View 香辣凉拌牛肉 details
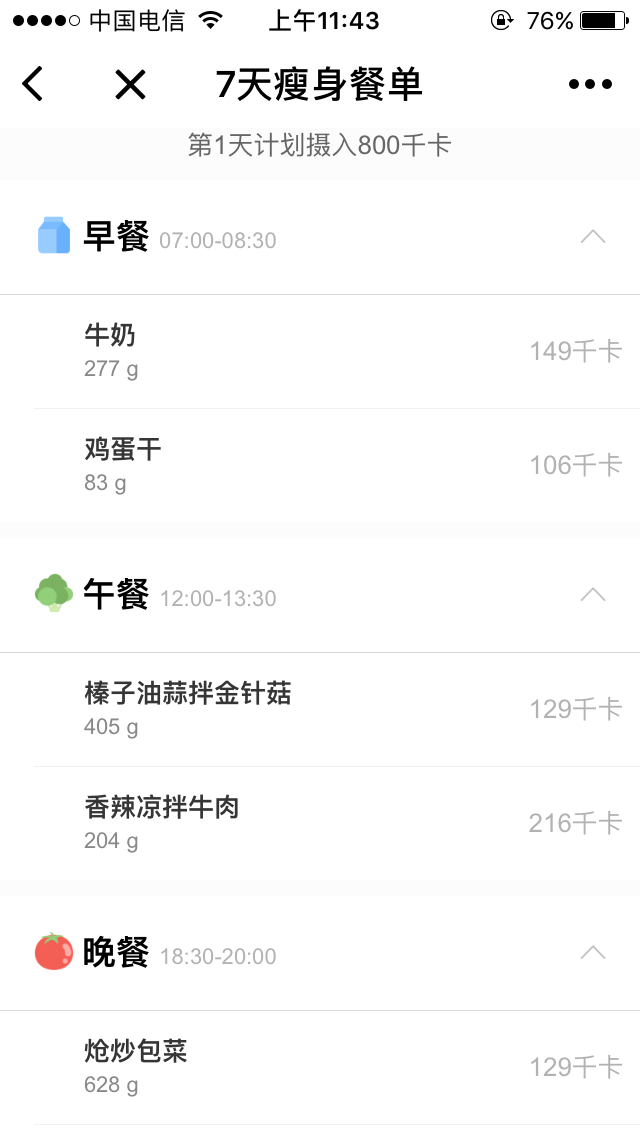Viewport: 640px width, 1136px height. click(x=320, y=823)
